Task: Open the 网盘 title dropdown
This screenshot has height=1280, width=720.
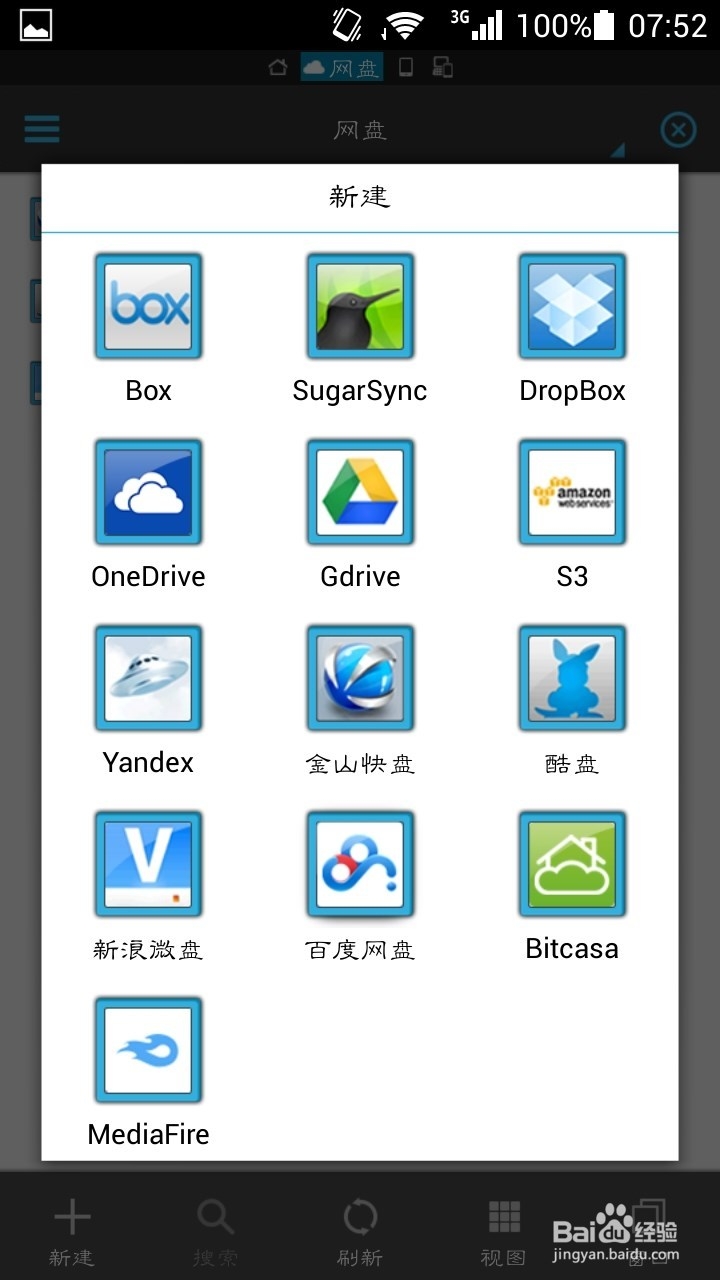Action: point(360,130)
